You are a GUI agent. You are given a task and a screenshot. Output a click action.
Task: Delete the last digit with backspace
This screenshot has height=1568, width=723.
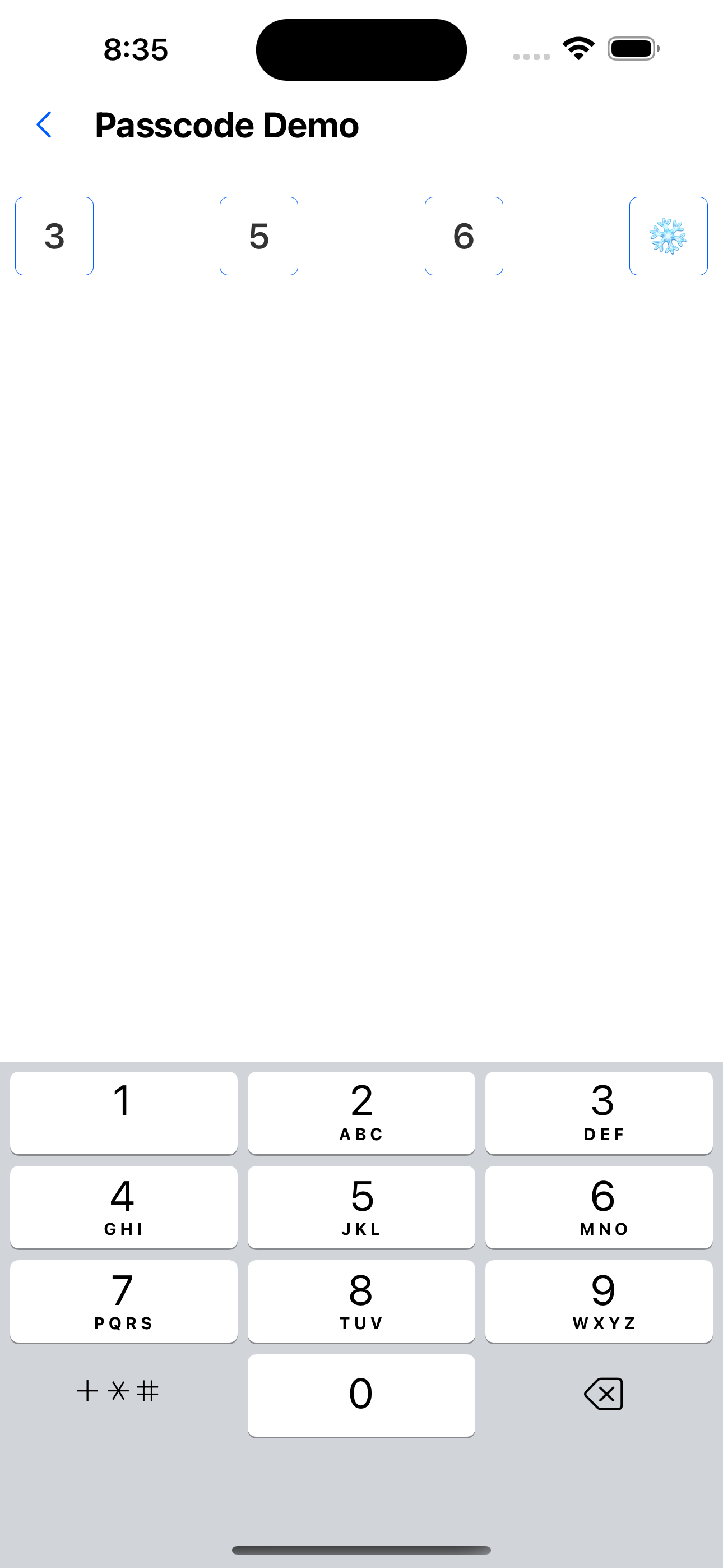point(603,1394)
